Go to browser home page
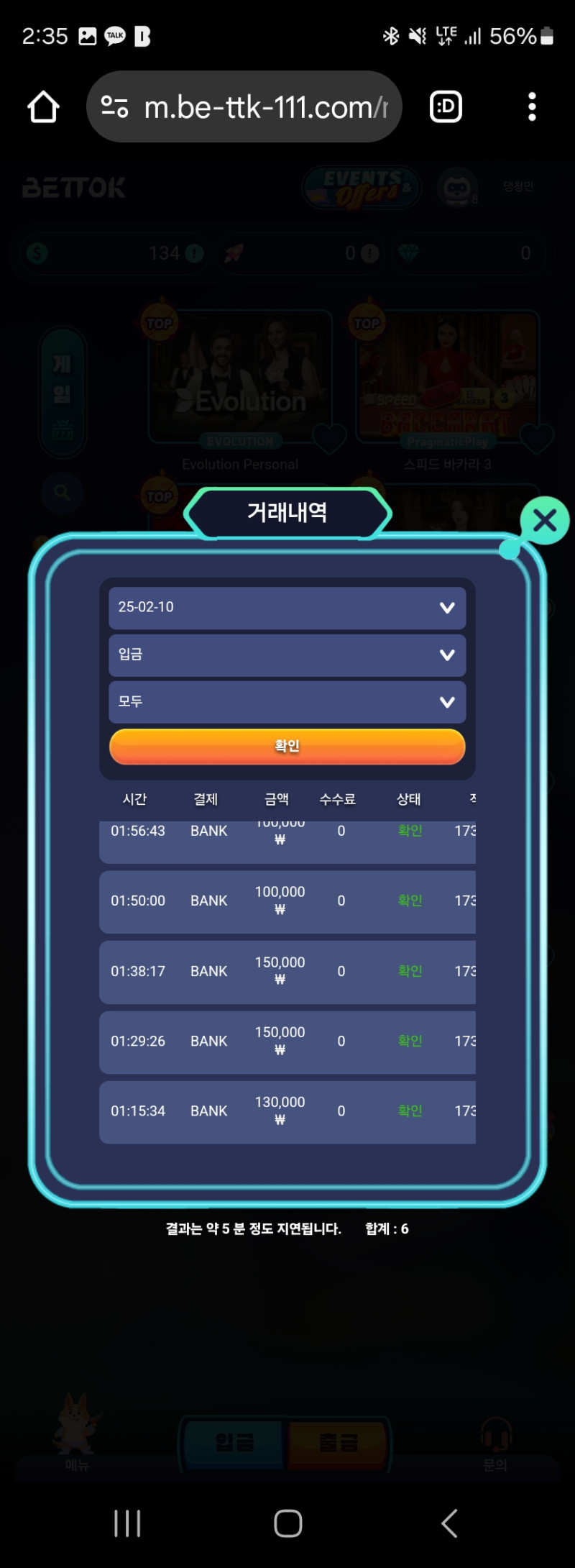The width and height of the screenshot is (575, 1568). [x=43, y=107]
